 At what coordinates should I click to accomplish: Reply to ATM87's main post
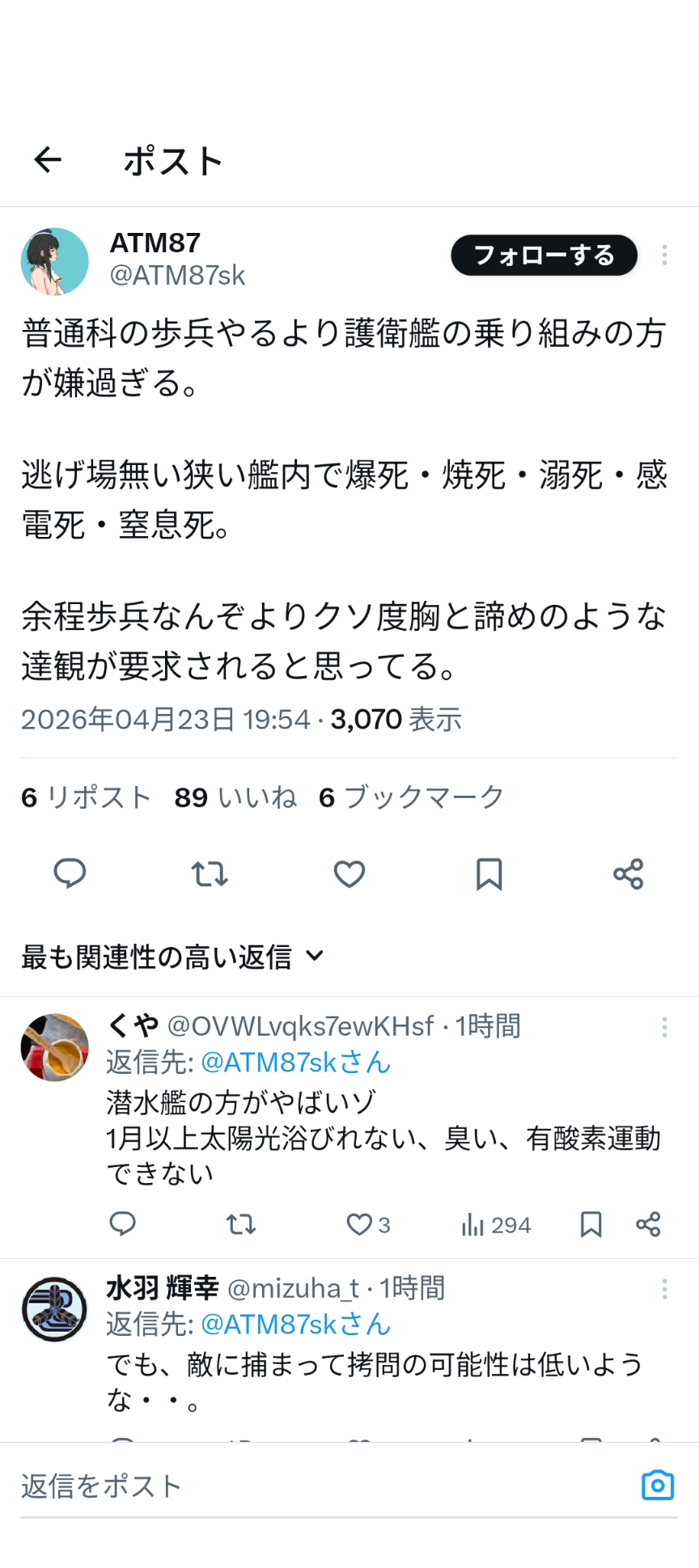70,874
